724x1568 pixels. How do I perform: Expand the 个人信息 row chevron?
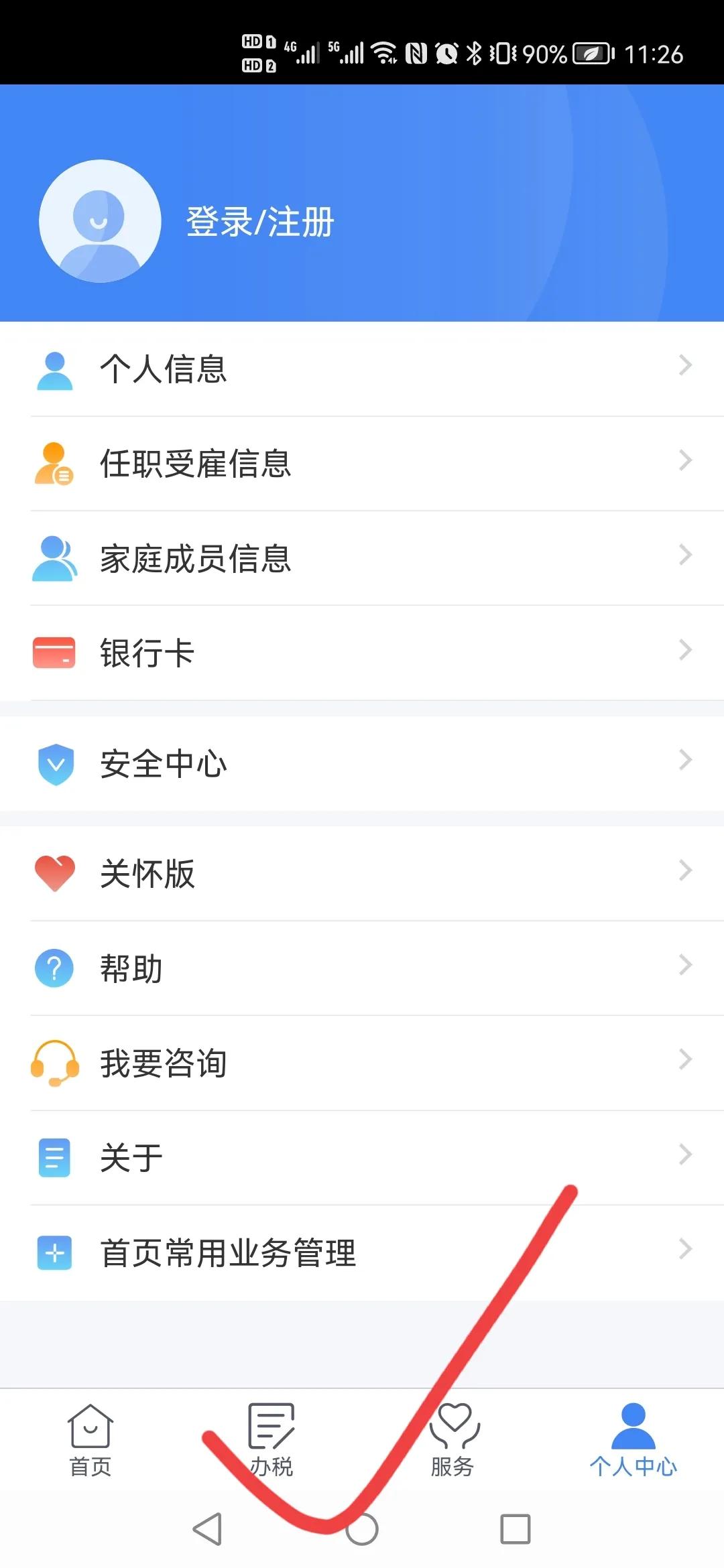pos(685,365)
